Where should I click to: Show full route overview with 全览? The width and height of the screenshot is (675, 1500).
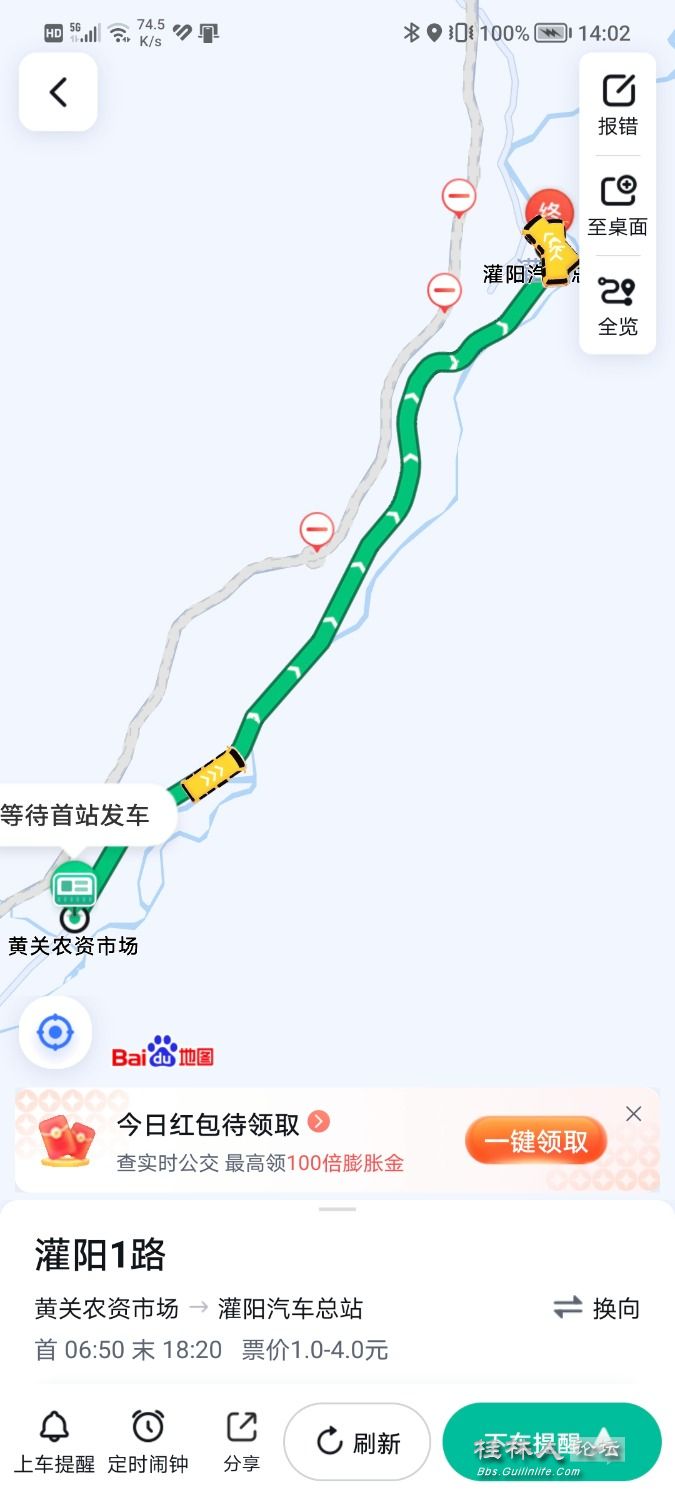(618, 306)
